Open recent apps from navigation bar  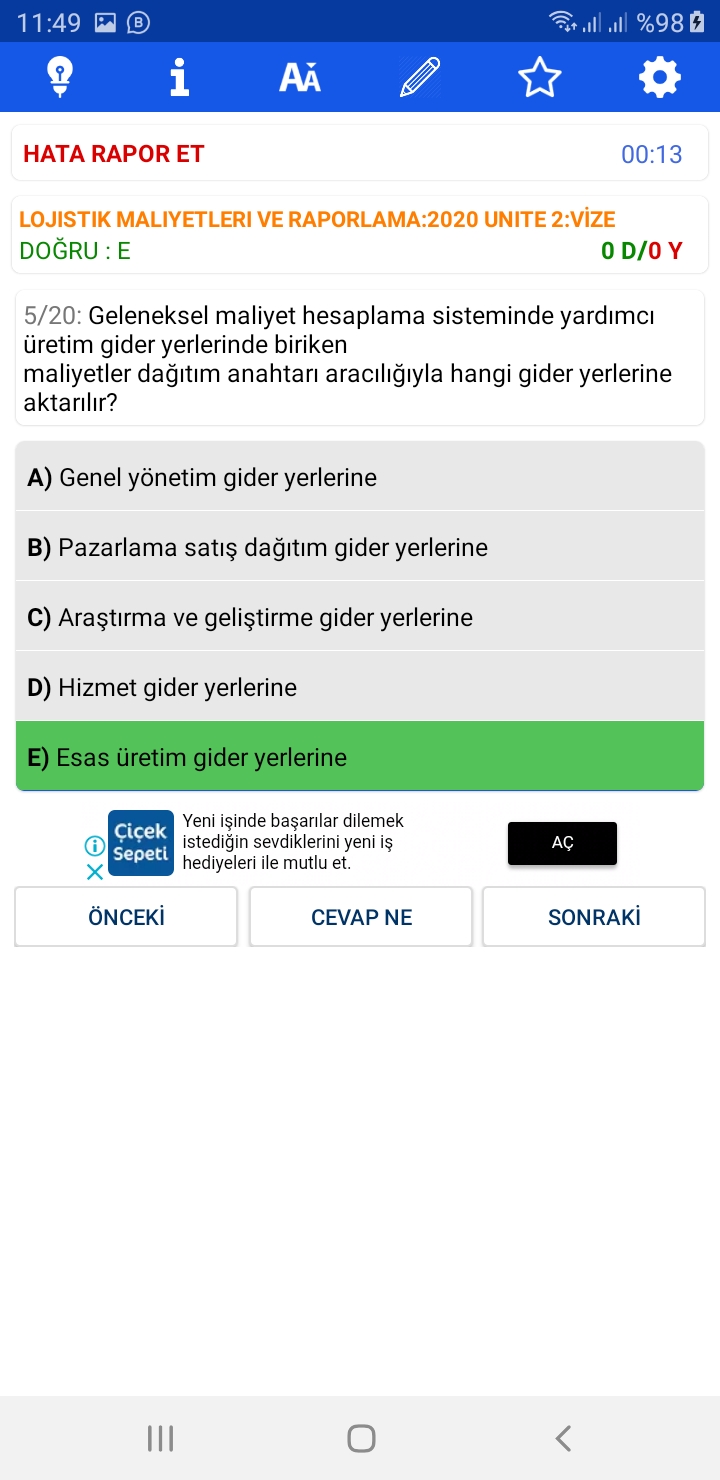(160, 1438)
